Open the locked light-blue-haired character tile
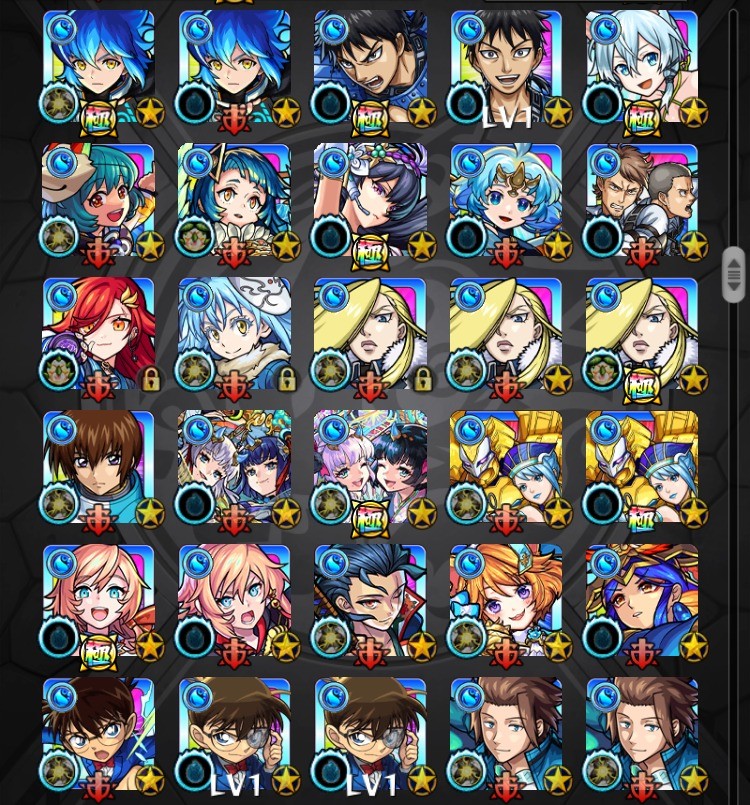 tap(234, 332)
